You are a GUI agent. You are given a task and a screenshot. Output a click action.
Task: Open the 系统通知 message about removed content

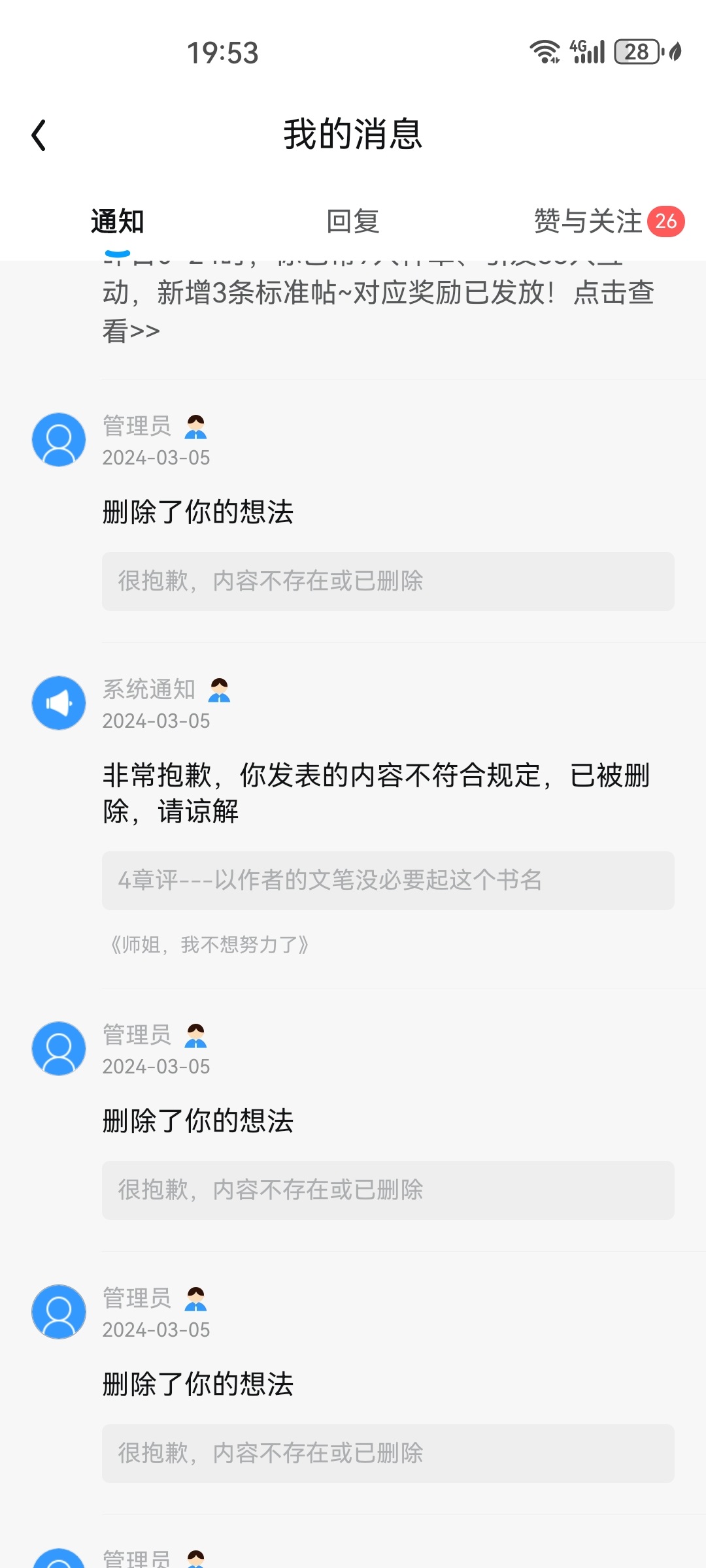(376, 793)
